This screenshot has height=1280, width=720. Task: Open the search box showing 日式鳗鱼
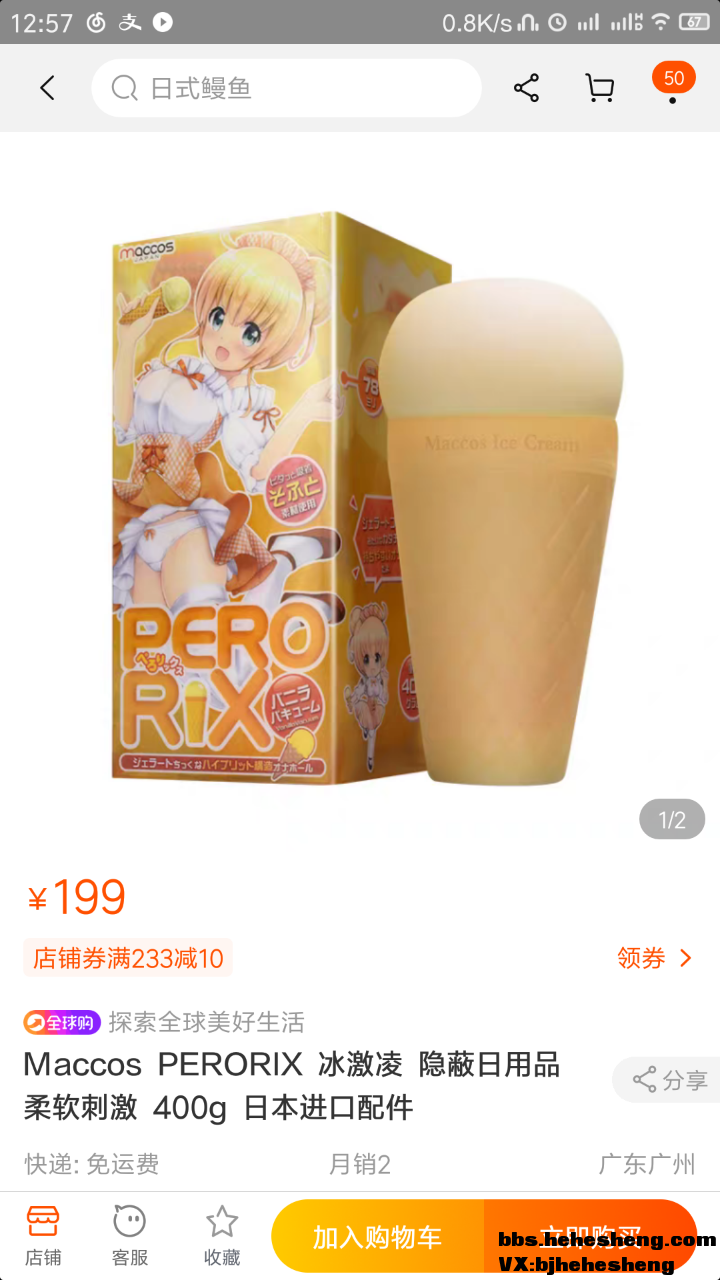click(286, 88)
